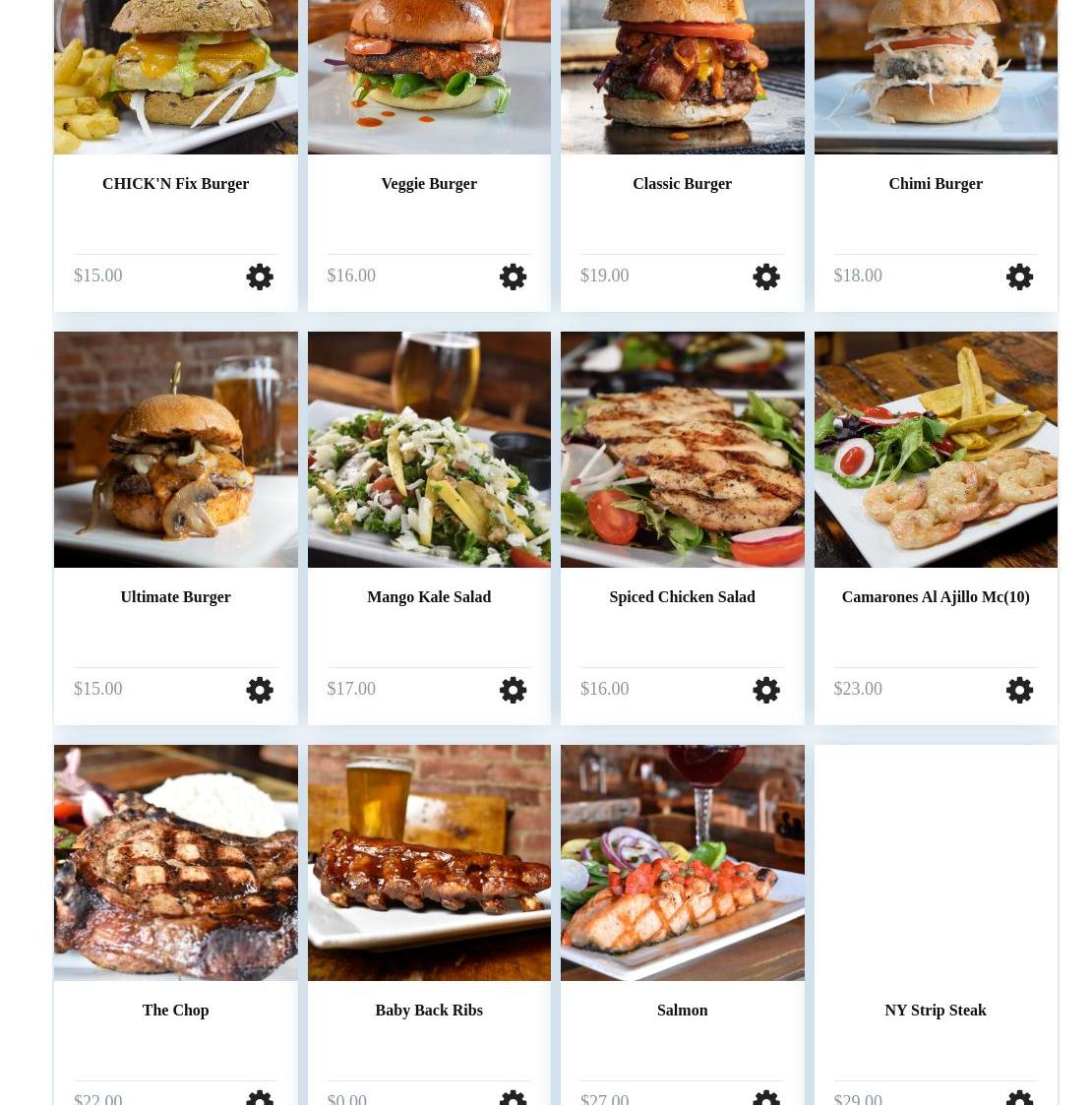
Task: View the Chimi Burger item
Action: pos(936,77)
